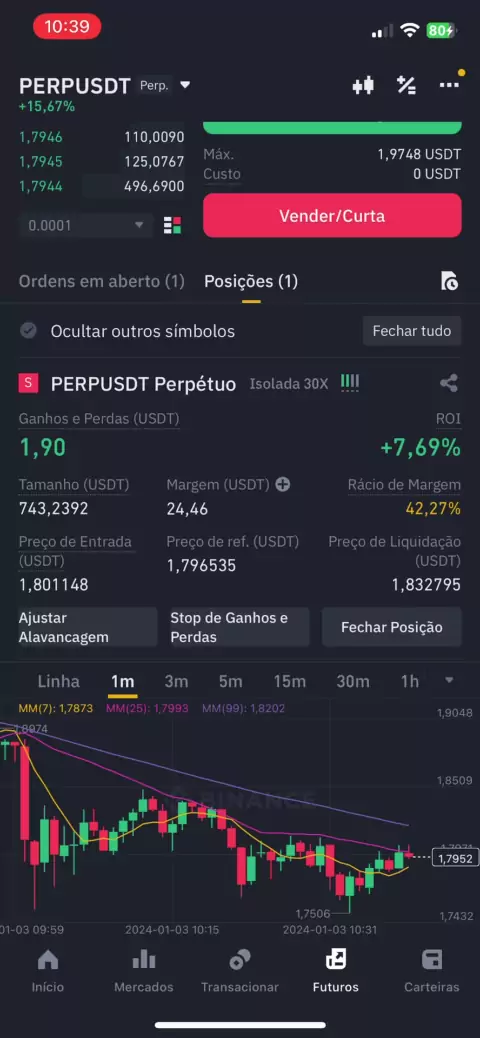Open the three-dot overflow menu
Viewport: 480px width, 1038px height.
449,85
